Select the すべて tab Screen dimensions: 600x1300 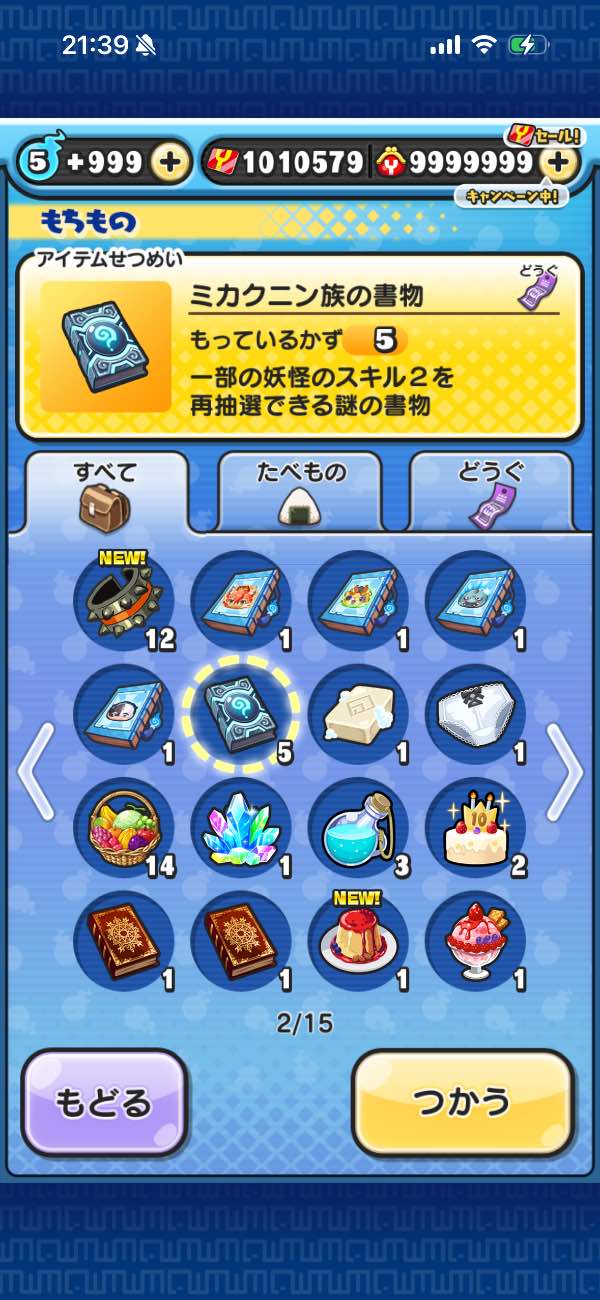105,492
